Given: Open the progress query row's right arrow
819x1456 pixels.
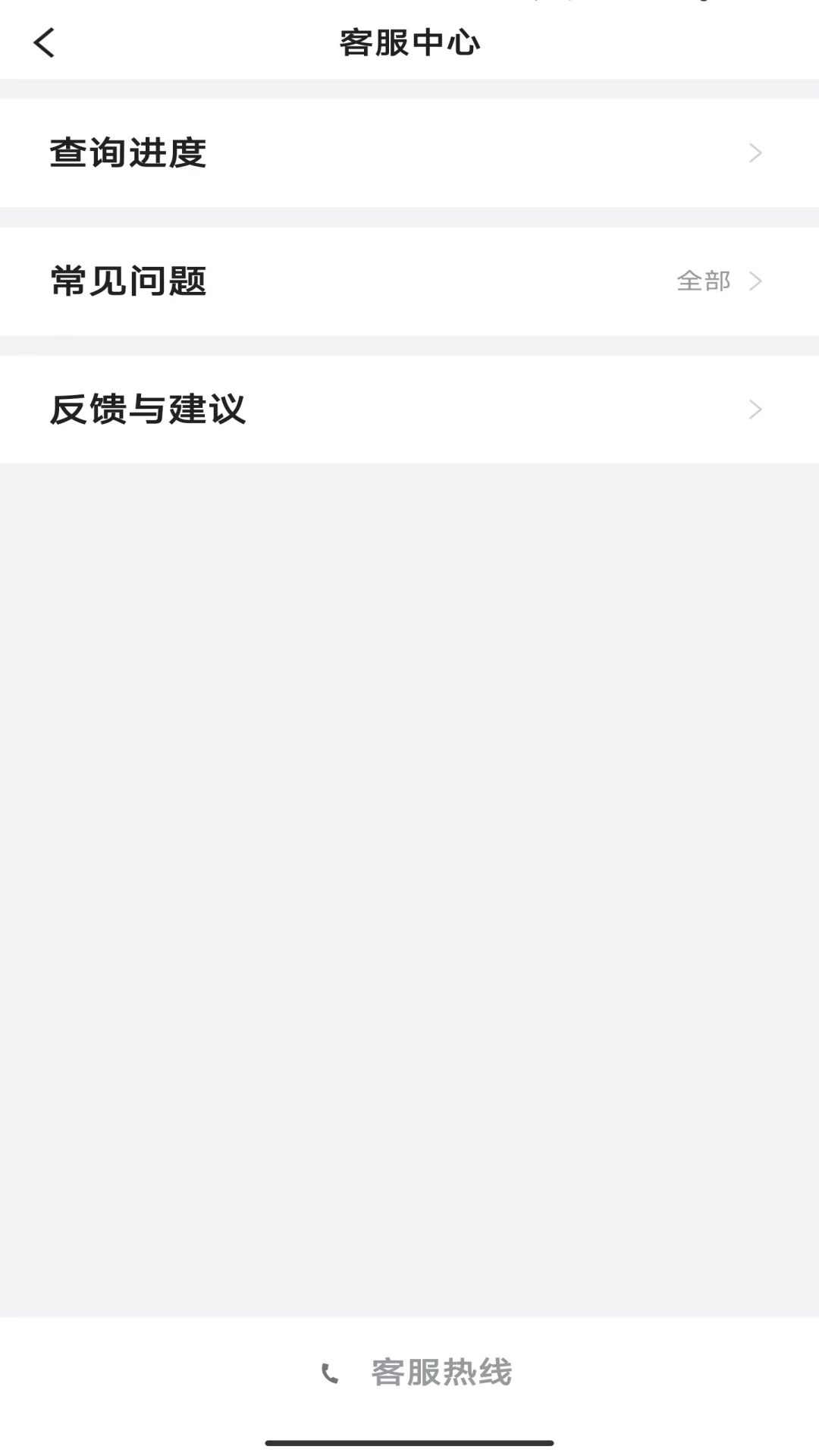Looking at the screenshot, I should tap(755, 152).
